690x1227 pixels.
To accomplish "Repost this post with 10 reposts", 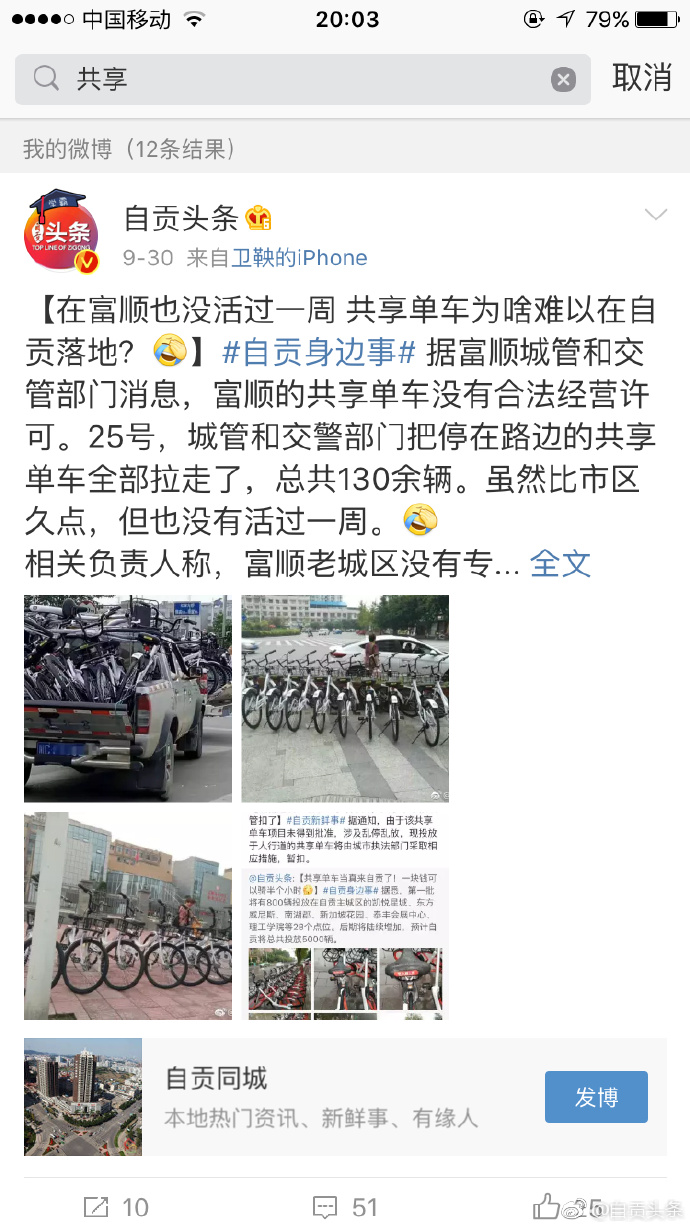I will pyautogui.click(x=115, y=1207).
